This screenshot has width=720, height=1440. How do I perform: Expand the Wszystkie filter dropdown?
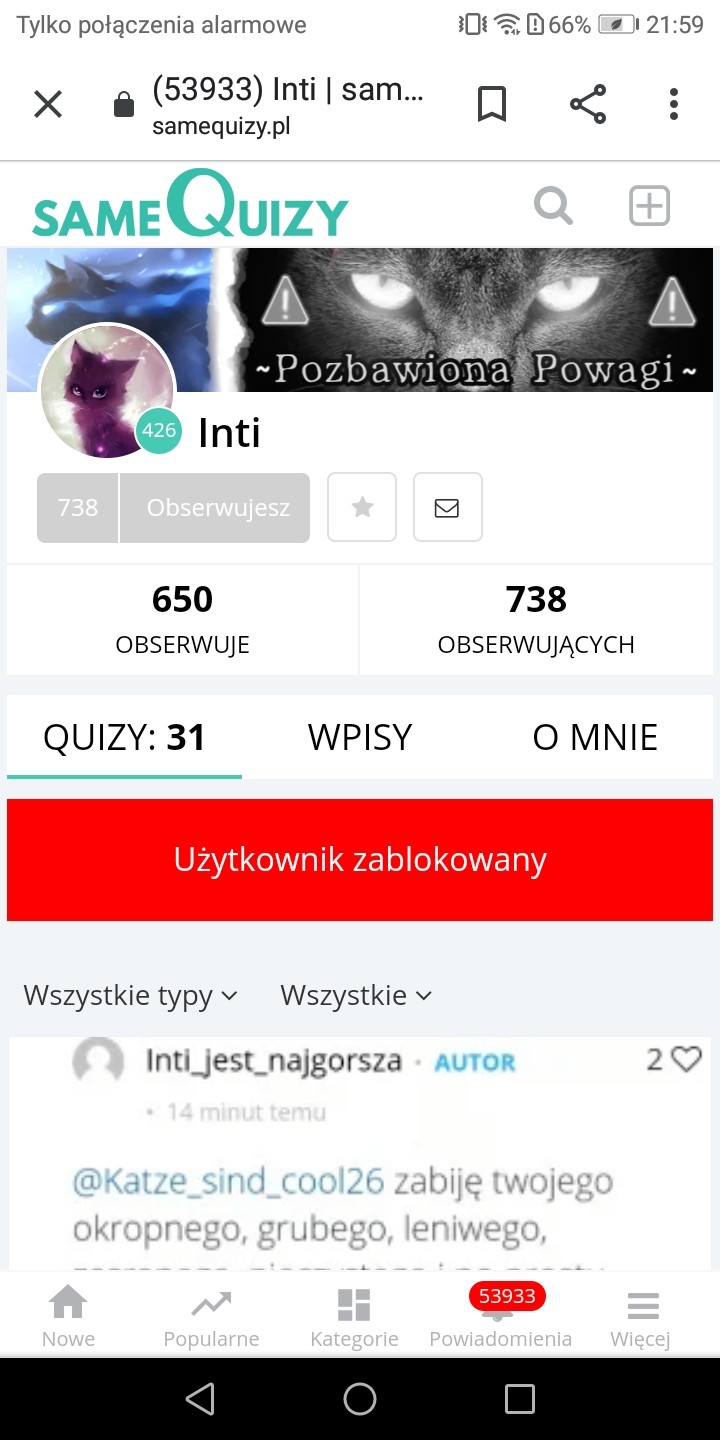tap(356, 995)
